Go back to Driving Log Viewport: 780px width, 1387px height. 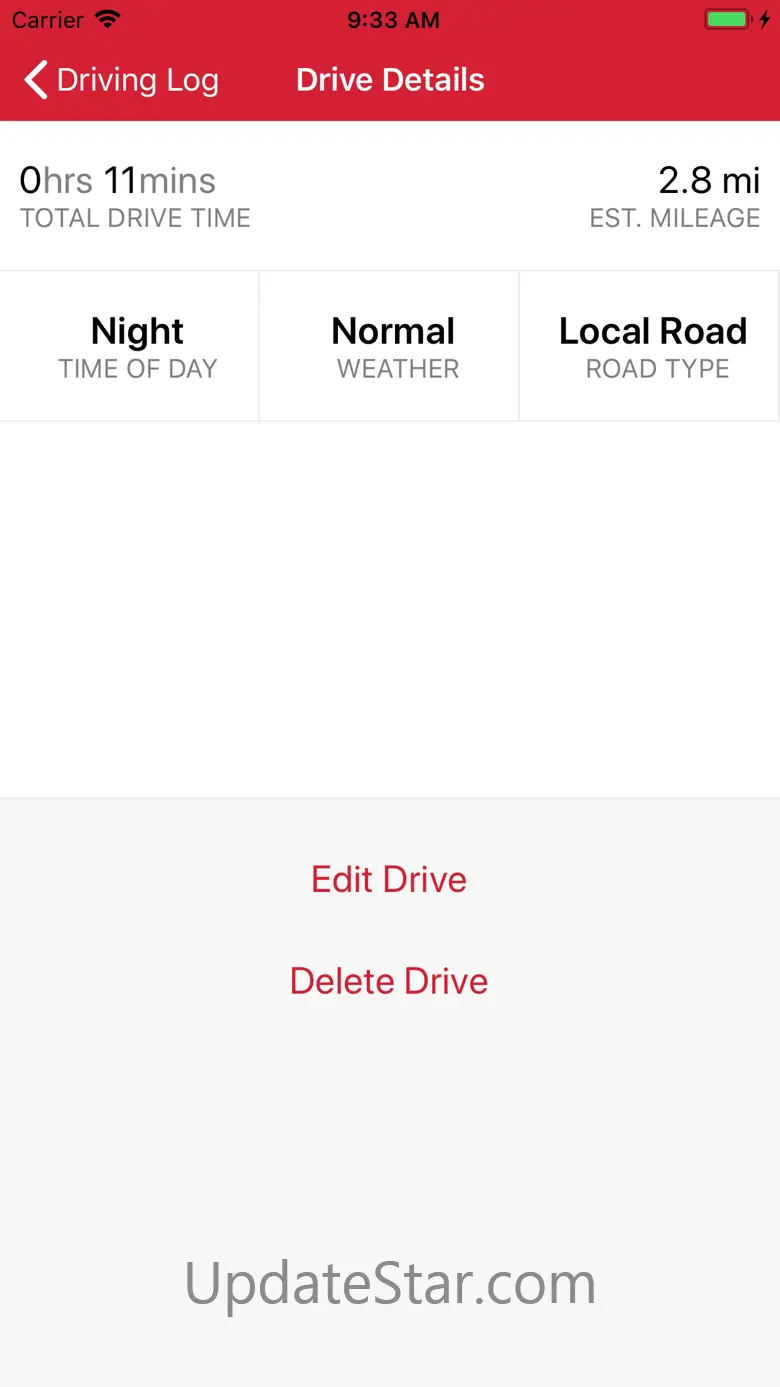tap(121, 80)
